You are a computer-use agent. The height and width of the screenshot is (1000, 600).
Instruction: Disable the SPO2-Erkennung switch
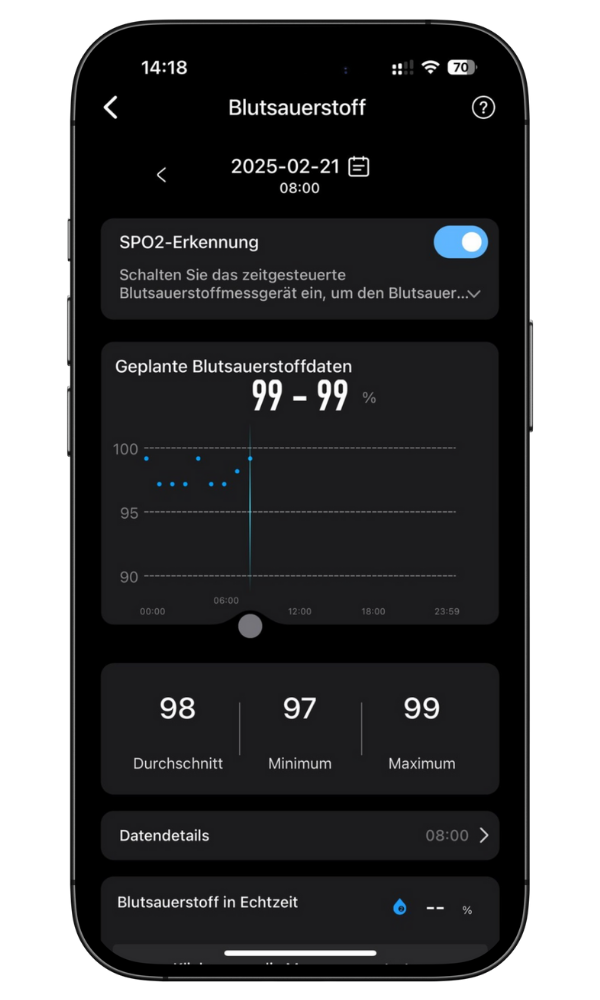[x=460, y=243]
